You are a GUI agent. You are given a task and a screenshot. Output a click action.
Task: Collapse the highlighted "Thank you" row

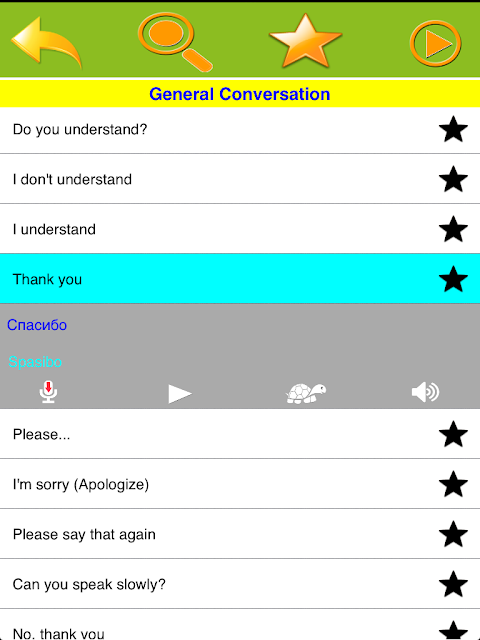coord(240,279)
